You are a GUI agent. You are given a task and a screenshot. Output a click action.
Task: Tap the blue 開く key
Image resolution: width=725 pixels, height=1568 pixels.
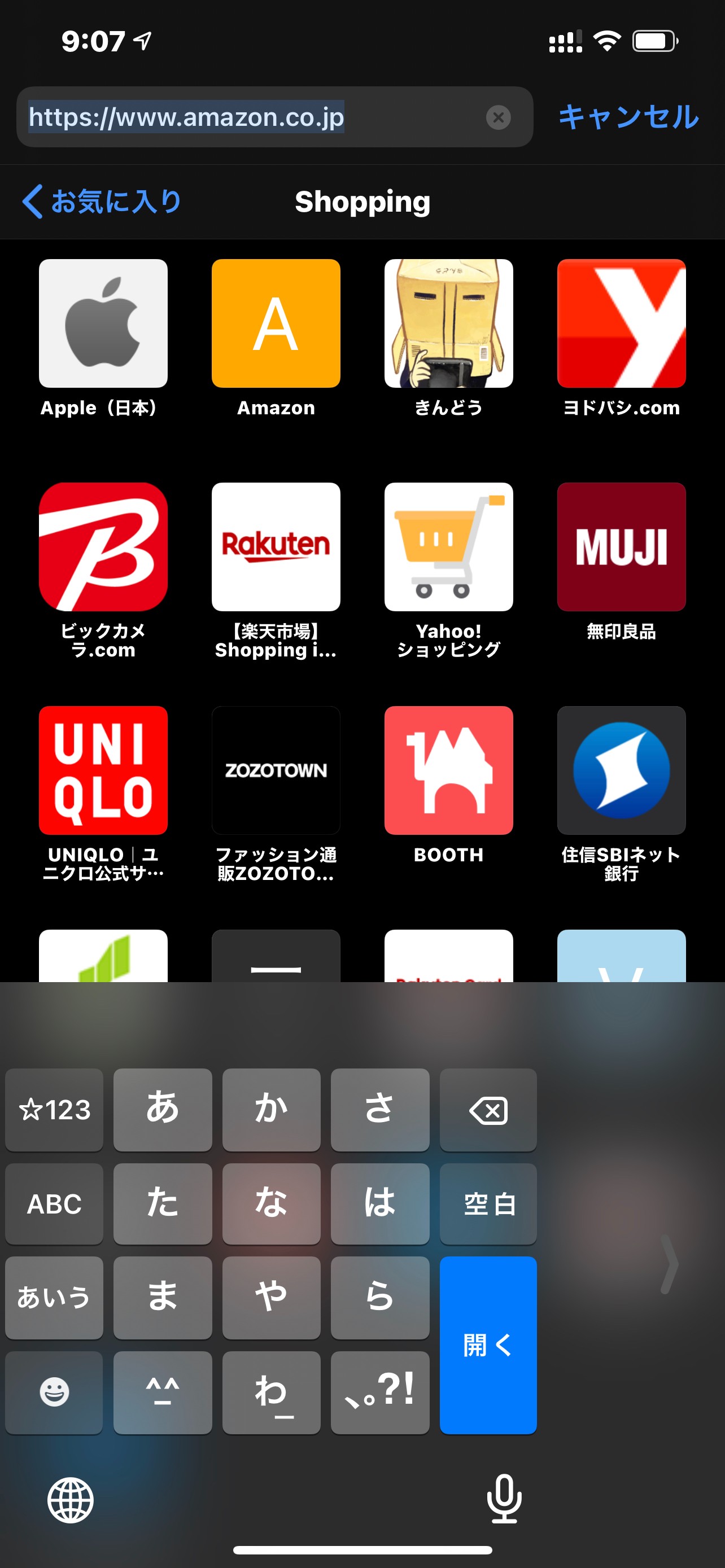tap(488, 1344)
